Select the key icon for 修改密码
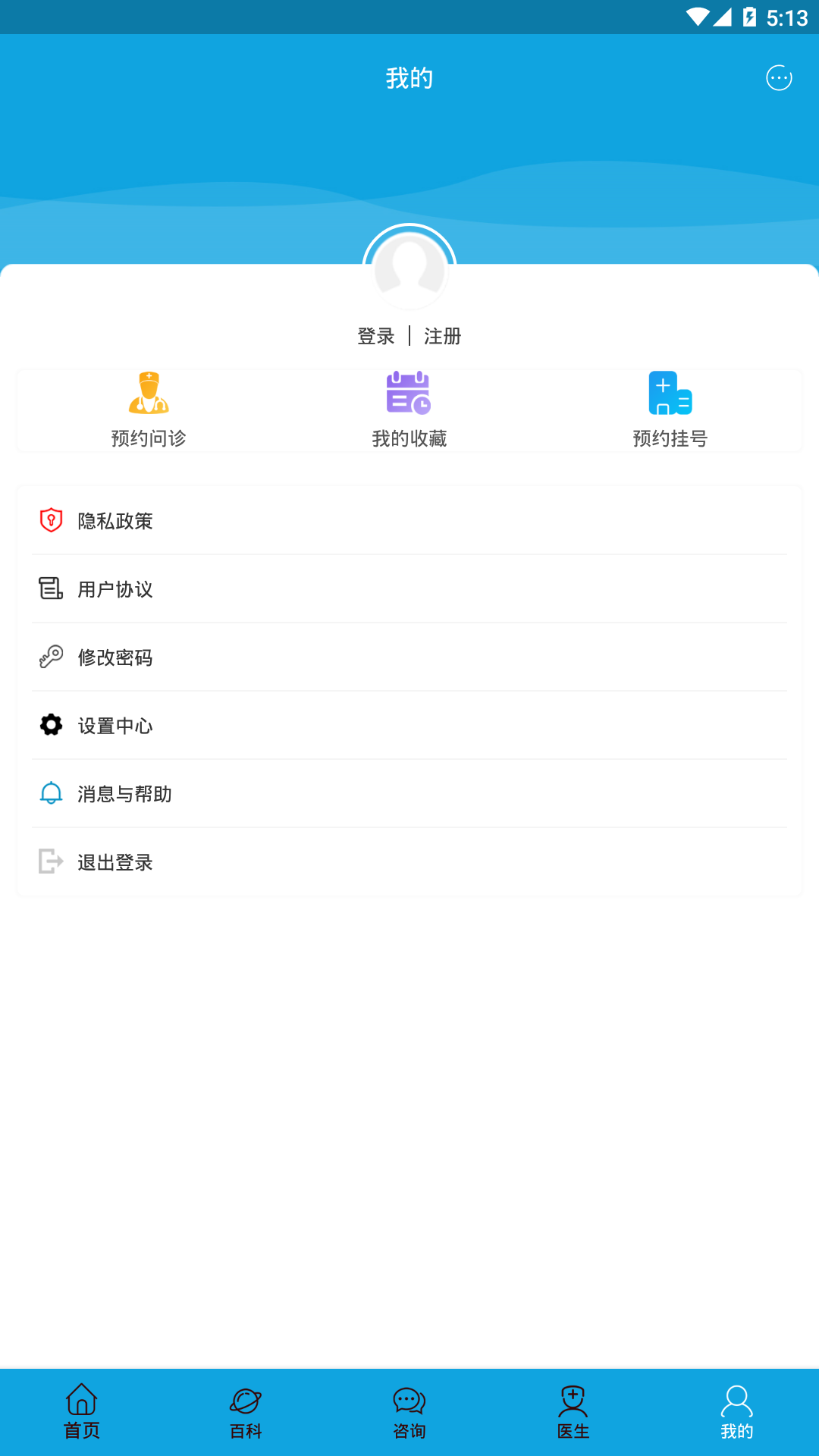The width and height of the screenshot is (819, 1456). pyautogui.click(x=50, y=657)
